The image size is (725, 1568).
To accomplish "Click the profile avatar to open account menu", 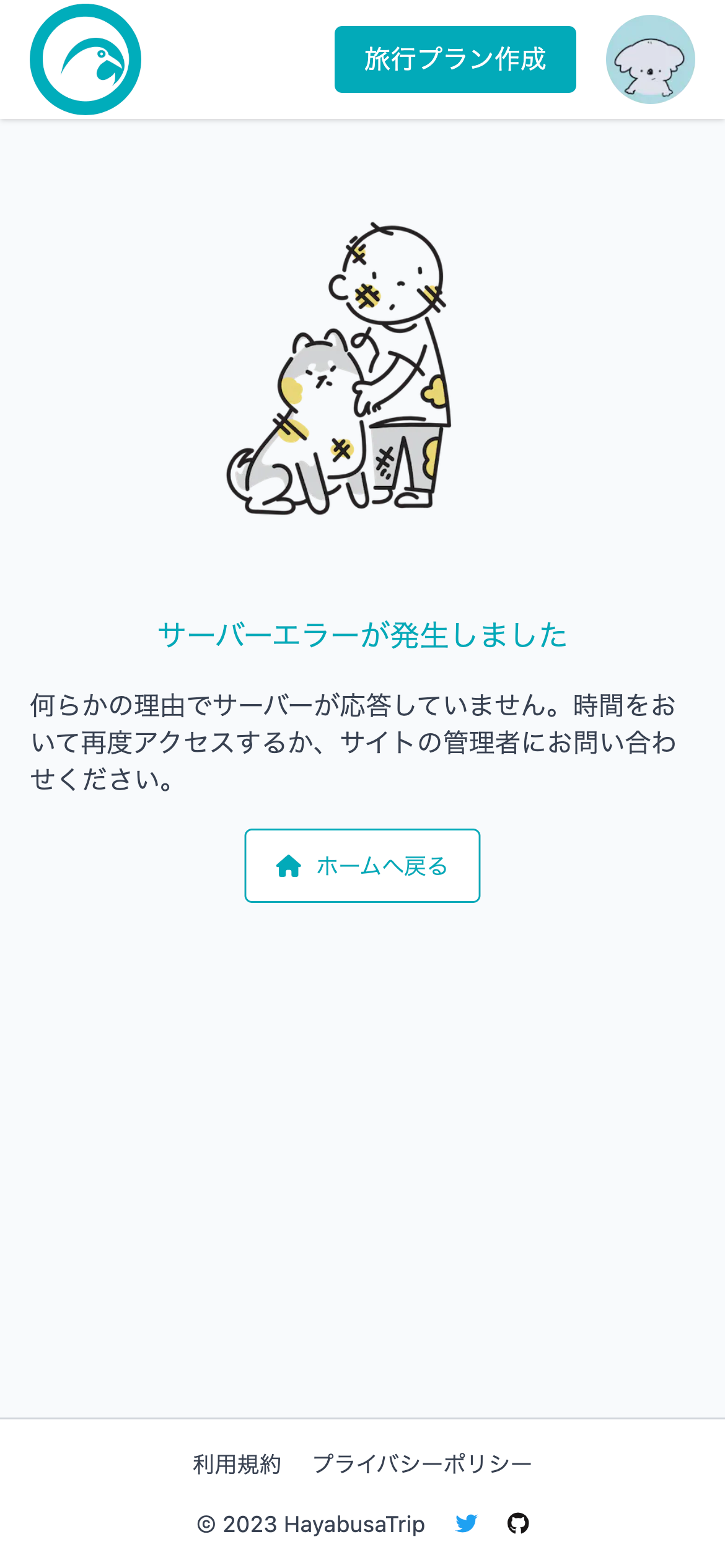I will 651,59.
